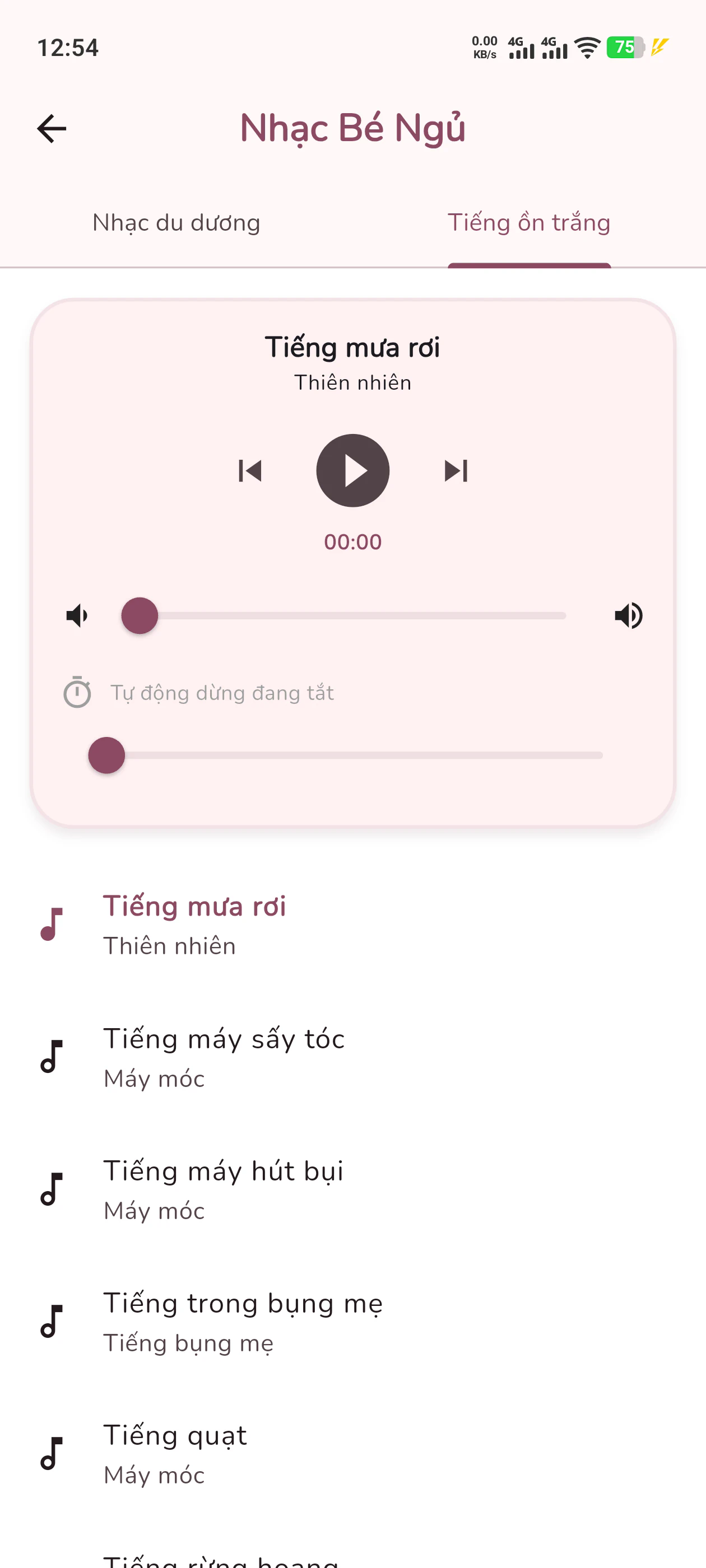706x1568 pixels.
Task: Pick Tiếng máy hút bụi sound
Action: point(223,1189)
